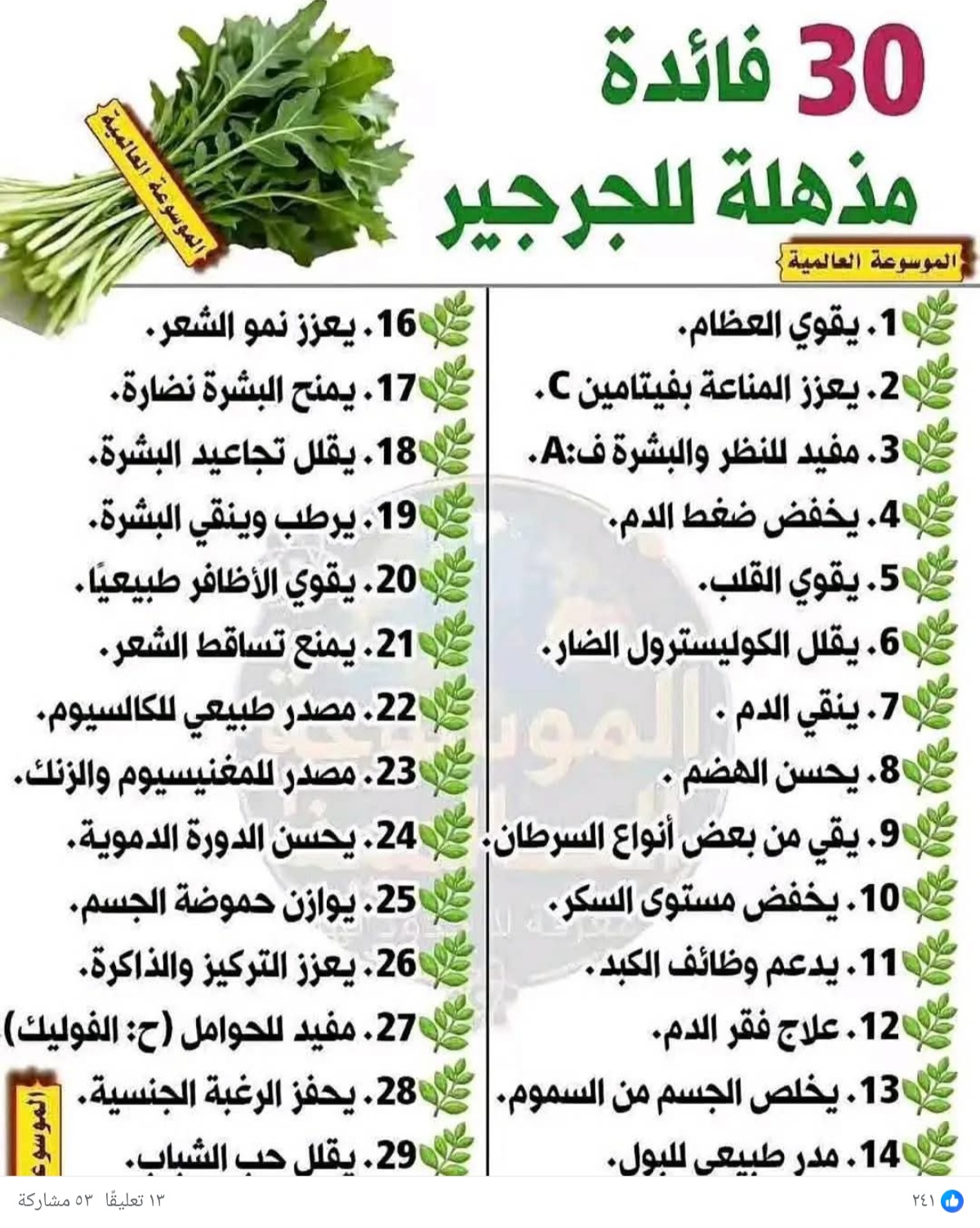View the 53 shares of this post
The width and height of the screenshot is (980, 1228).
(54, 1199)
